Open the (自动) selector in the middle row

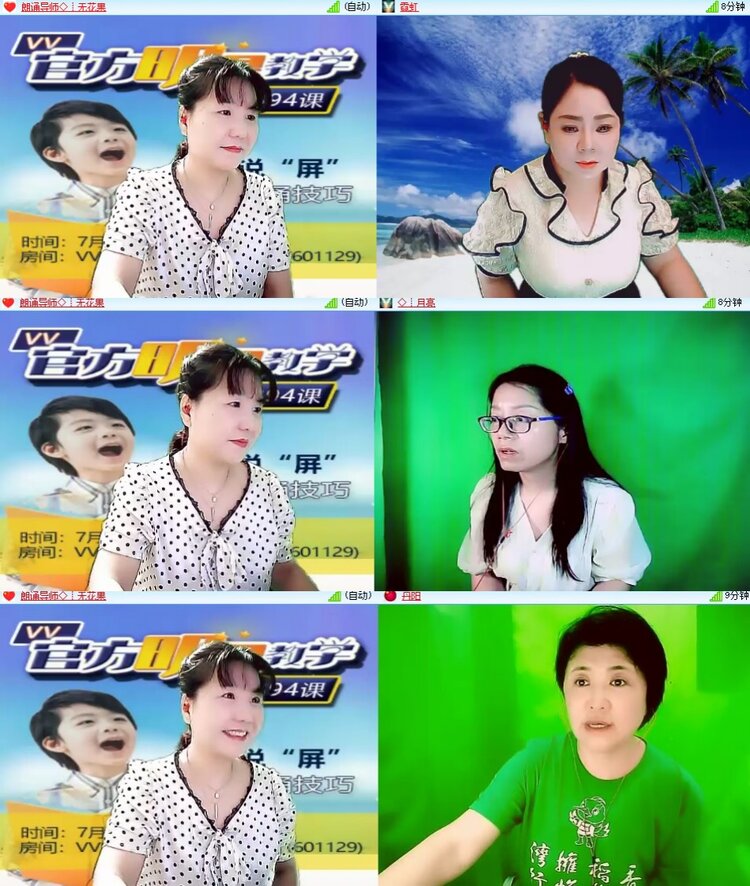(x=356, y=304)
